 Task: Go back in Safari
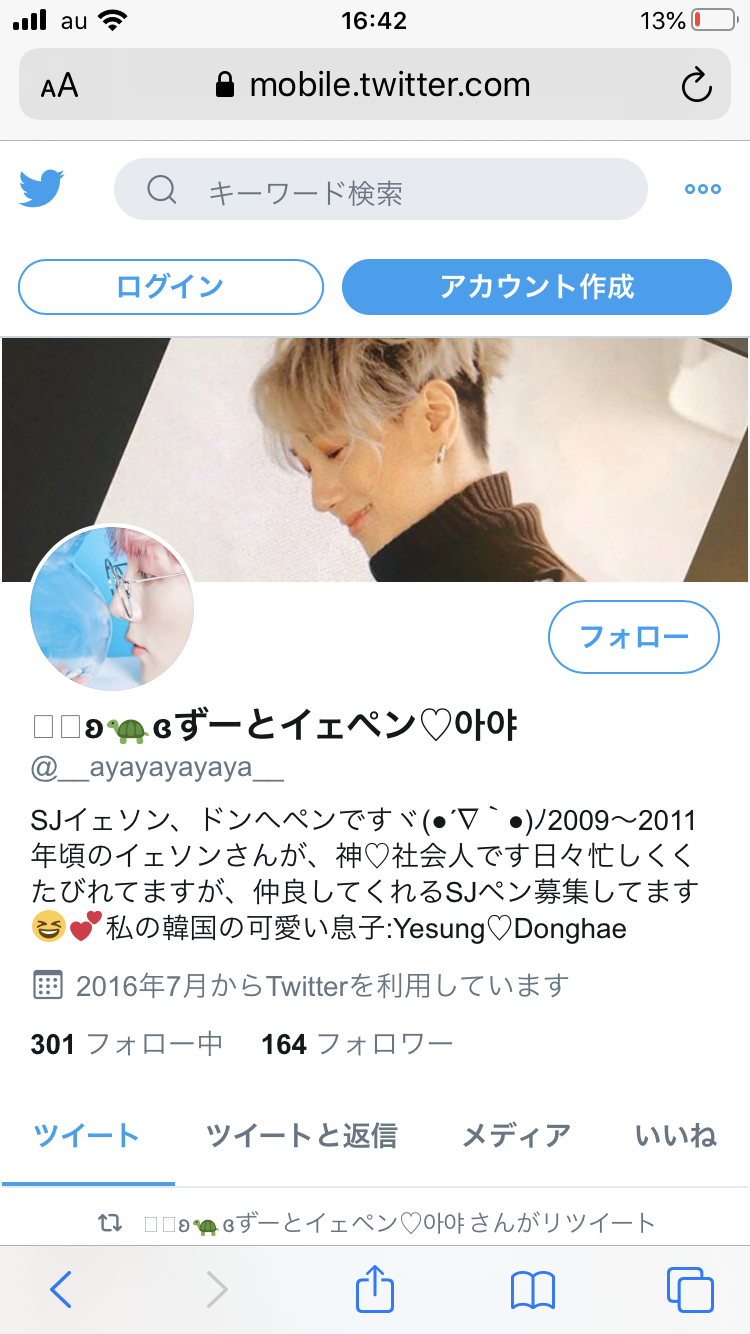pyautogui.click(x=60, y=1290)
